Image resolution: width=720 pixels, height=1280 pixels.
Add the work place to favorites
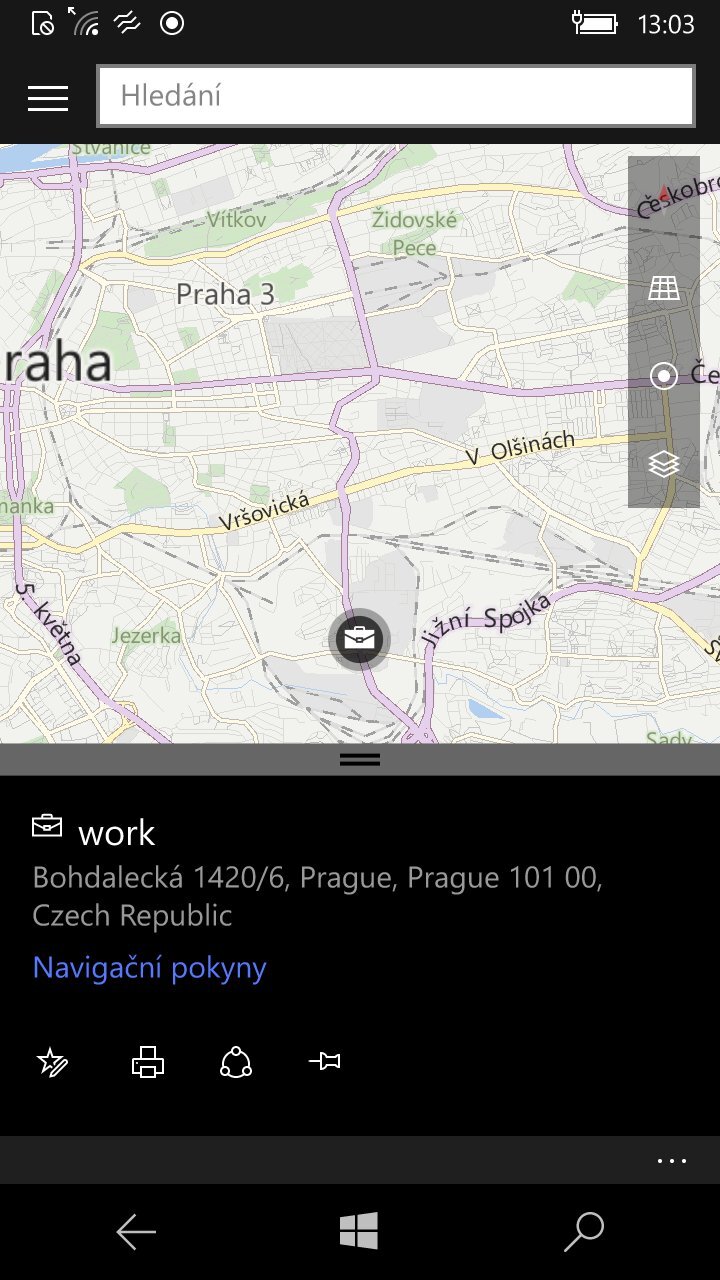point(52,1063)
